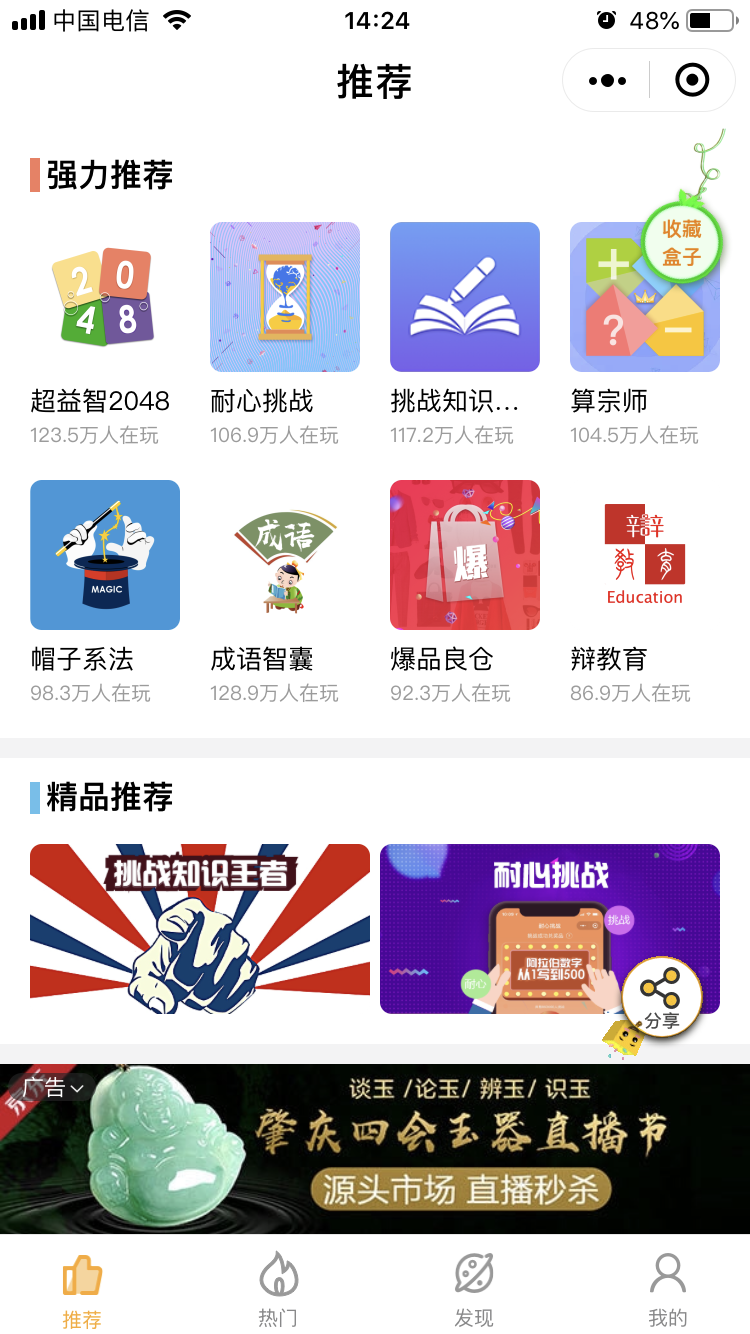750x1334 pixels.
Task: Open the 挑战知识 app tile
Action: [465, 297]
